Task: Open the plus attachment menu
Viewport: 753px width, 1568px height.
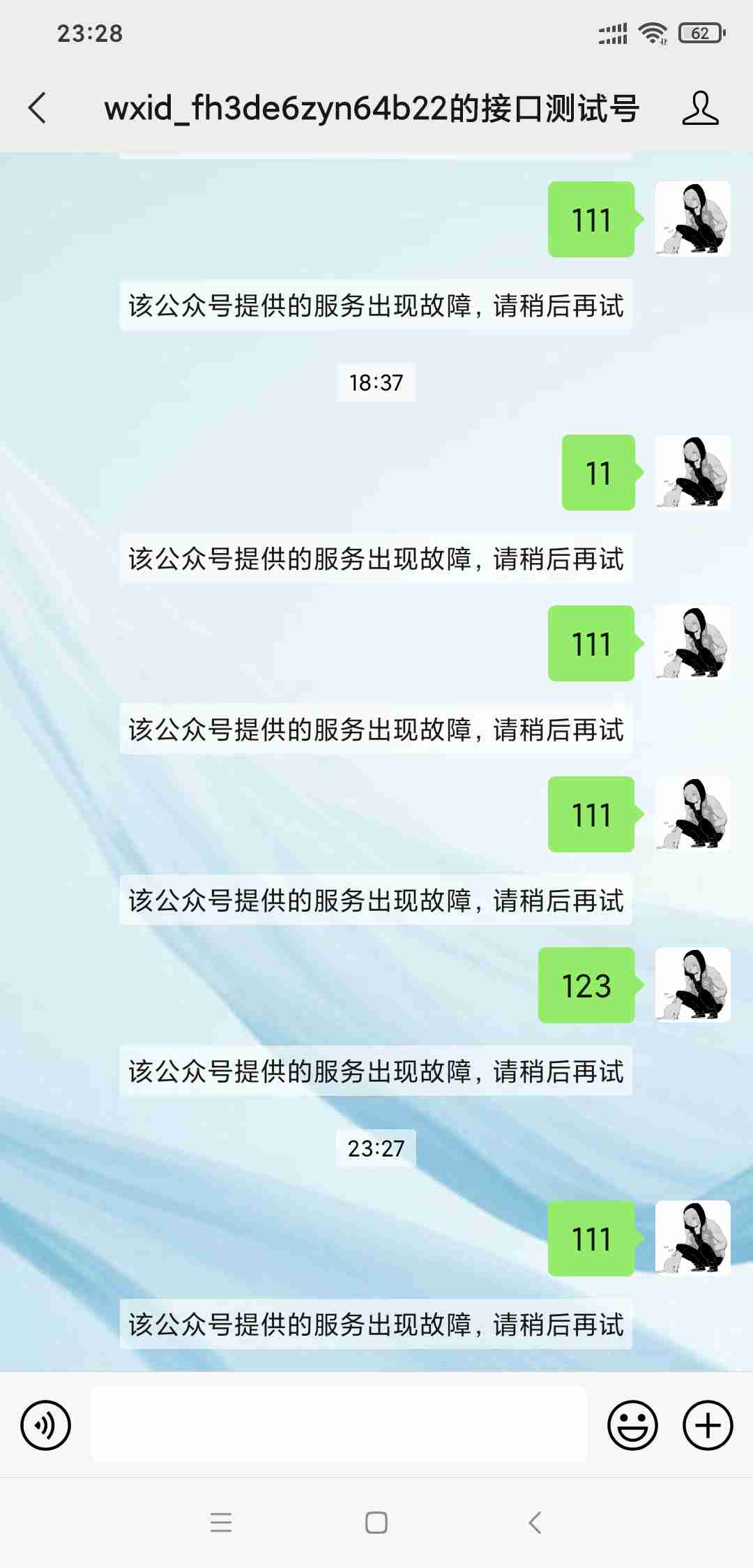Action: [707, 1424]
